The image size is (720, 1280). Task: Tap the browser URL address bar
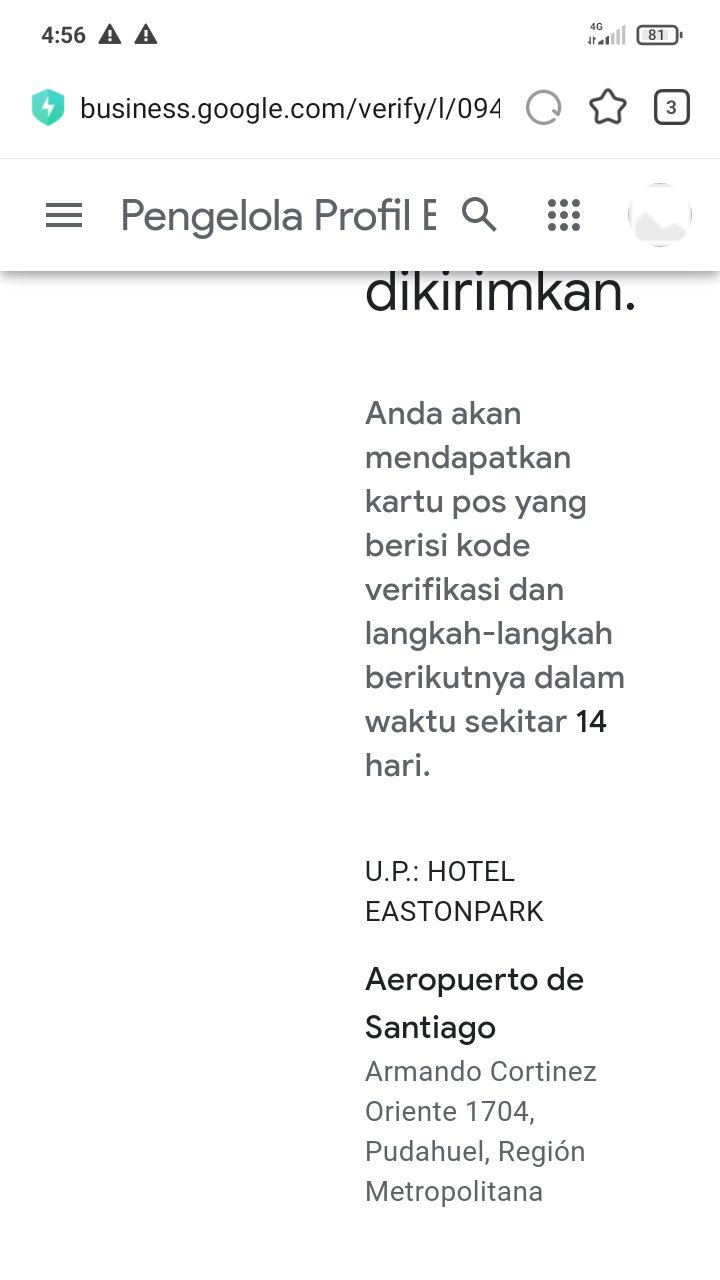288,108
